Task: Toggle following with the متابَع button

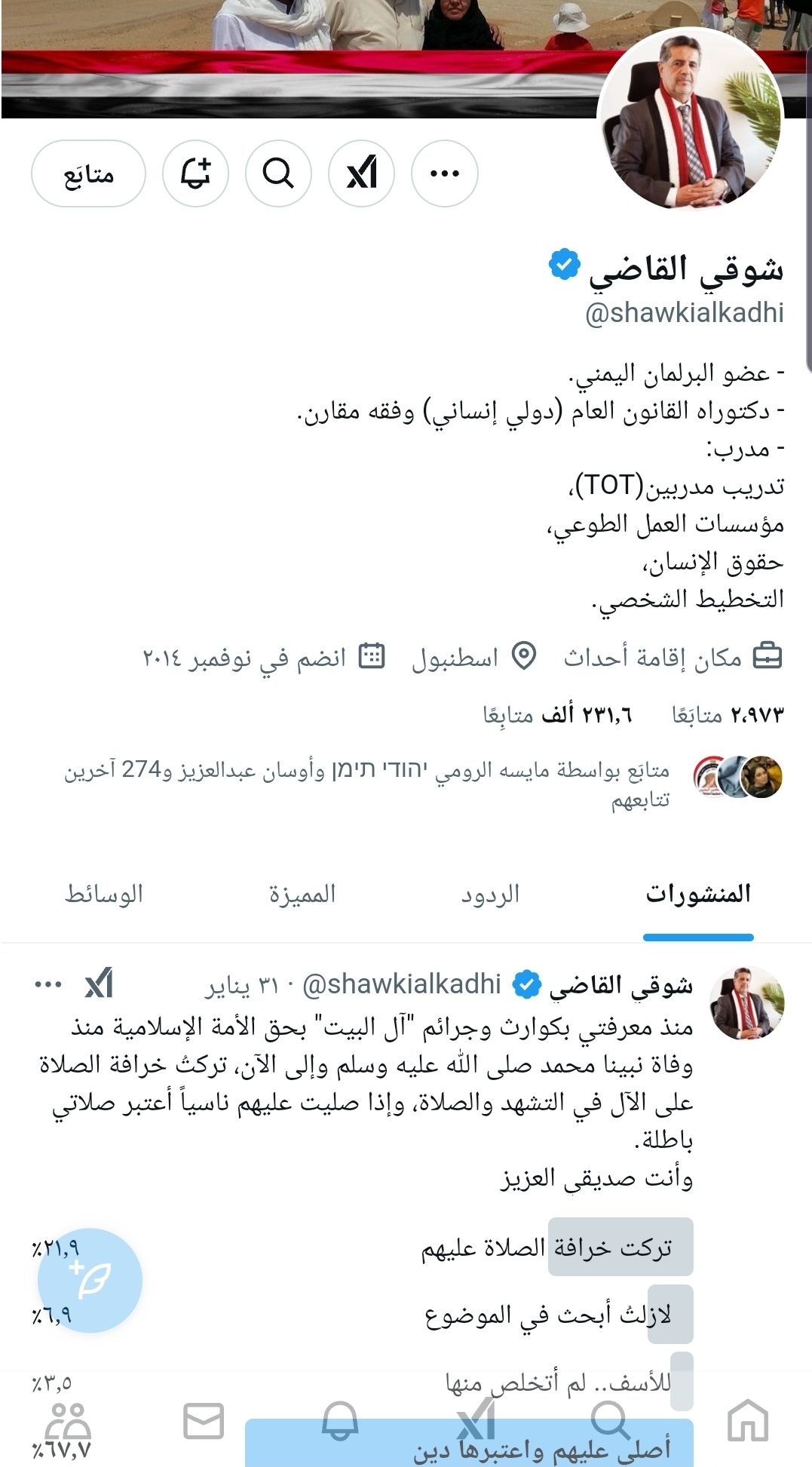Action: pos(87,173)
